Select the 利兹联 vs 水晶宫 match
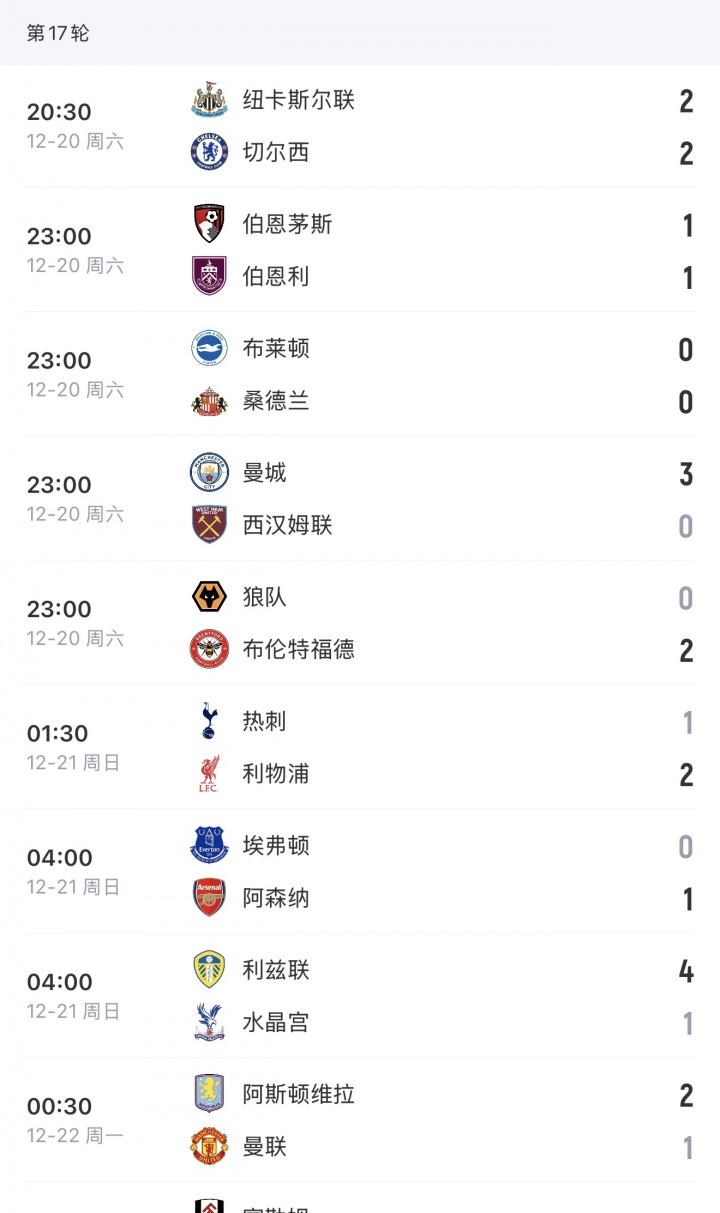Viewport: 720px width, 1213px height. [x=360, y=996]
